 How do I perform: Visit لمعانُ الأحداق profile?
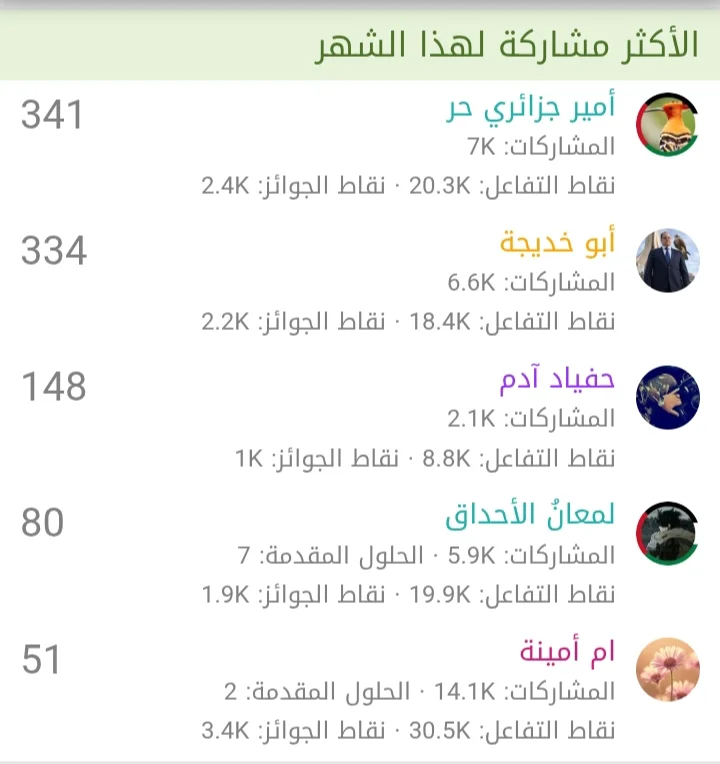pos(530,515)
